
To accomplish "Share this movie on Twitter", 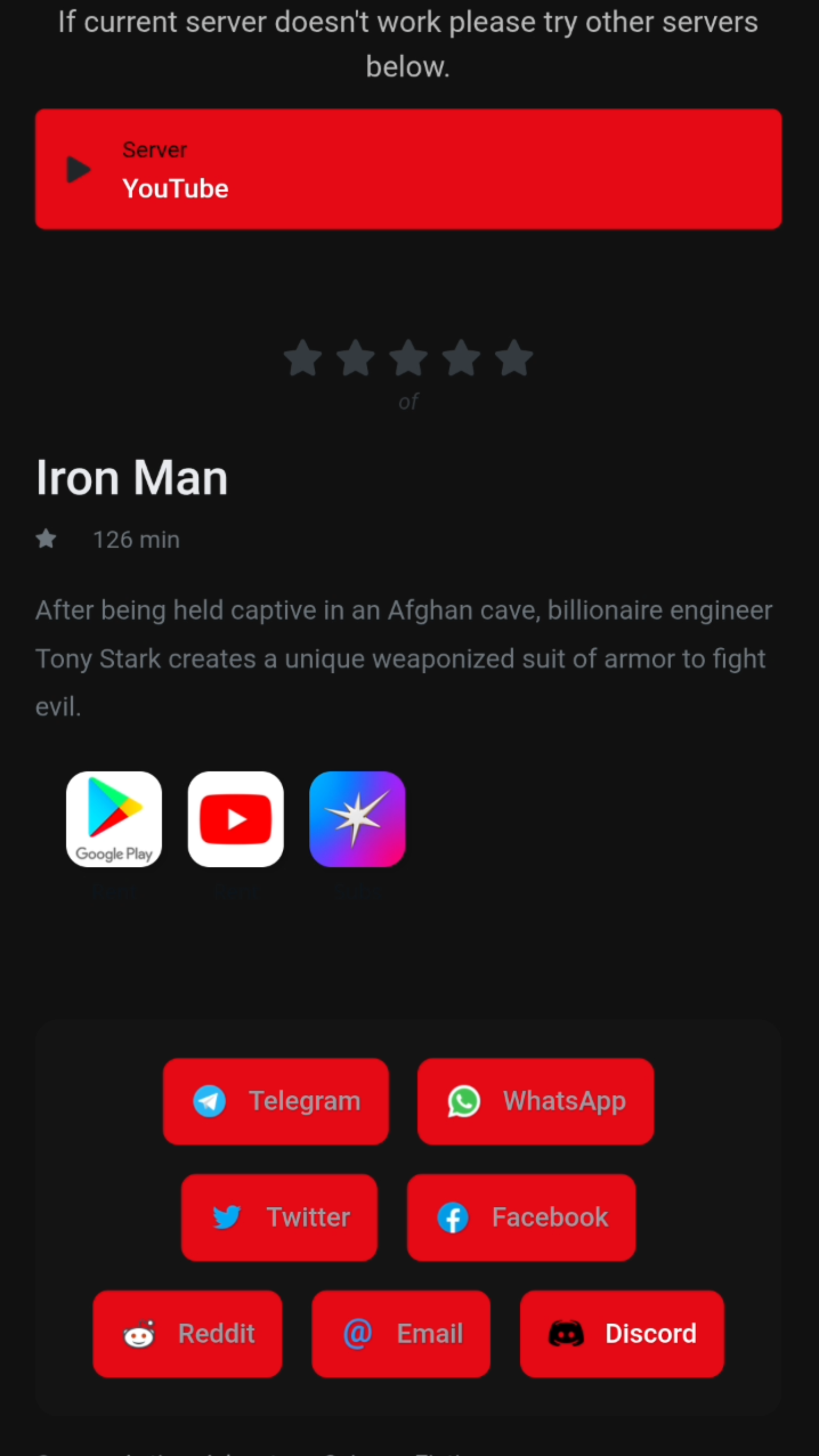I will pyautogui.click(x=279, y=1218).
